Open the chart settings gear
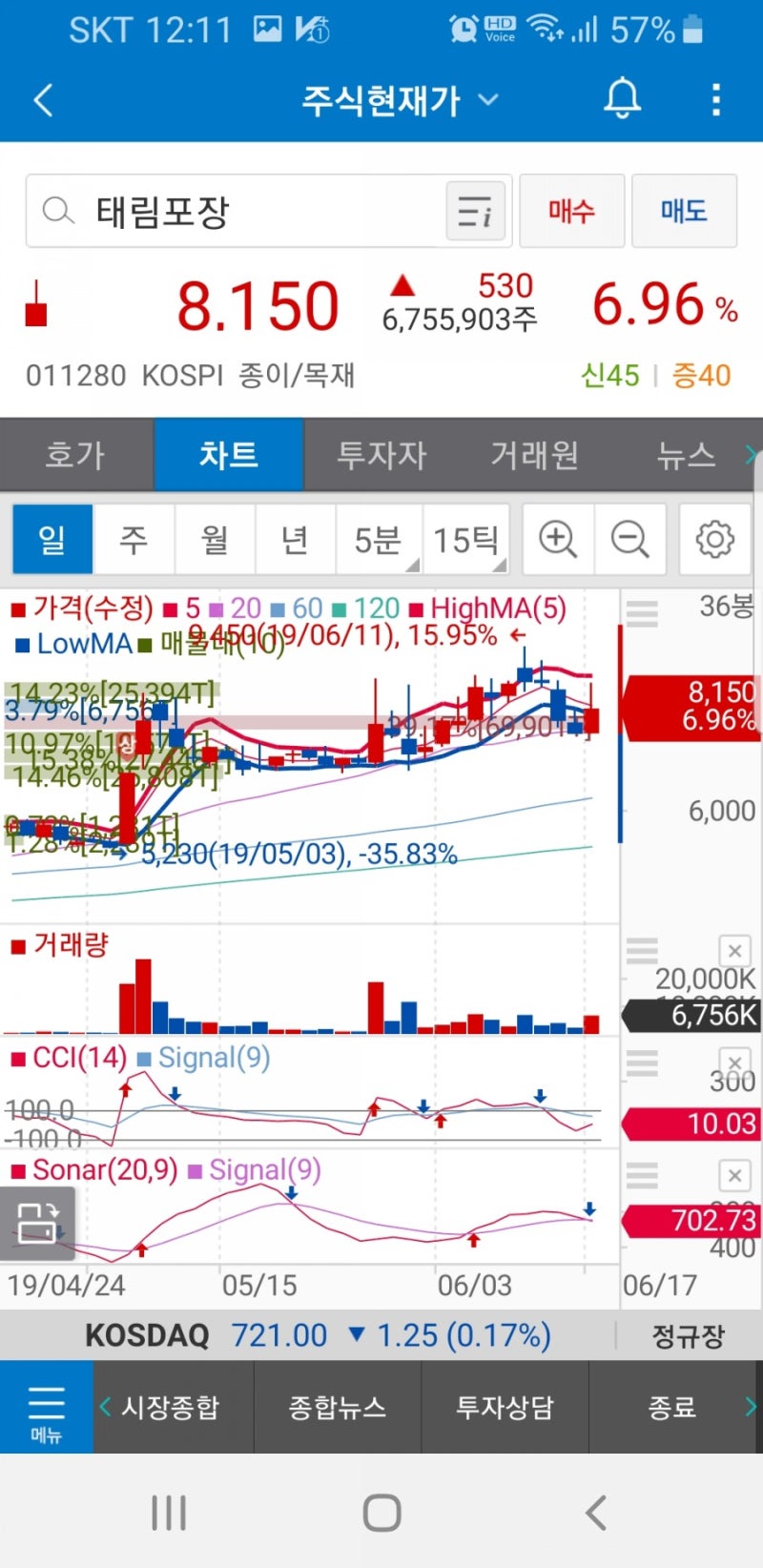This screenshot has width=763, height=1568. click(x=713, y=539)
